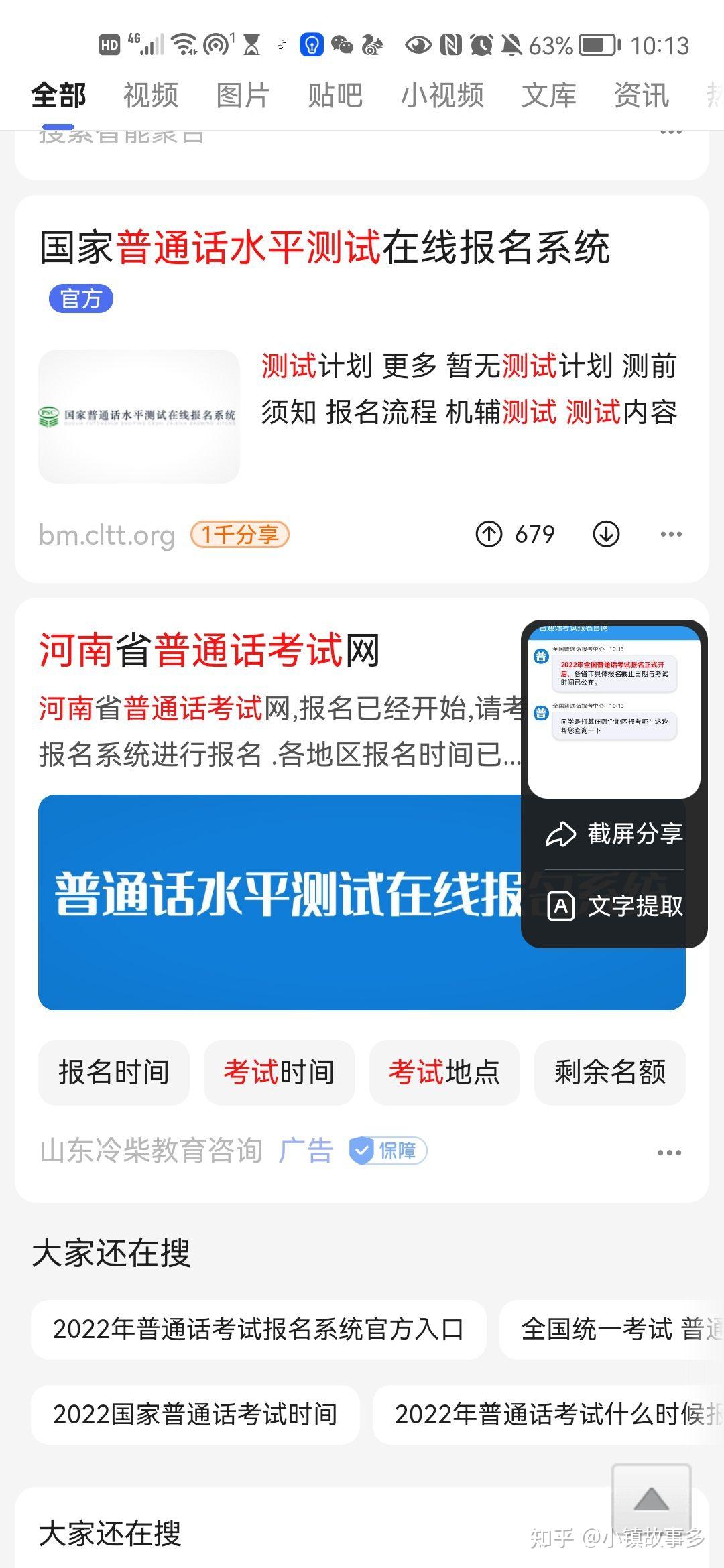Image resolution: width=724 pixels, height=1568 pixels.
Task: Search 2022国家普通话考试时间 suggestion
Action: pyautogui.click(x=195, y=1415)
